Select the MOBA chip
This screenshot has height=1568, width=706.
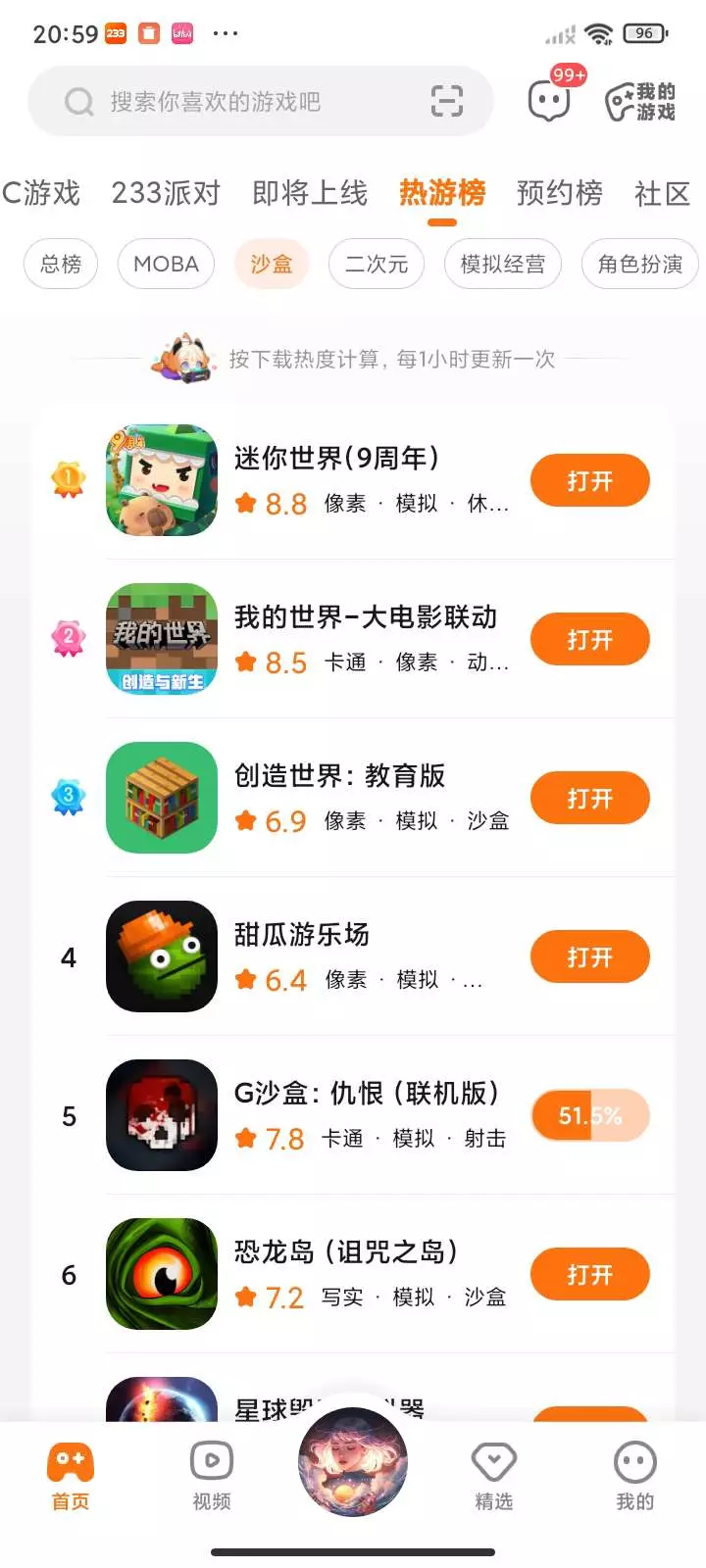coord(166,264)
